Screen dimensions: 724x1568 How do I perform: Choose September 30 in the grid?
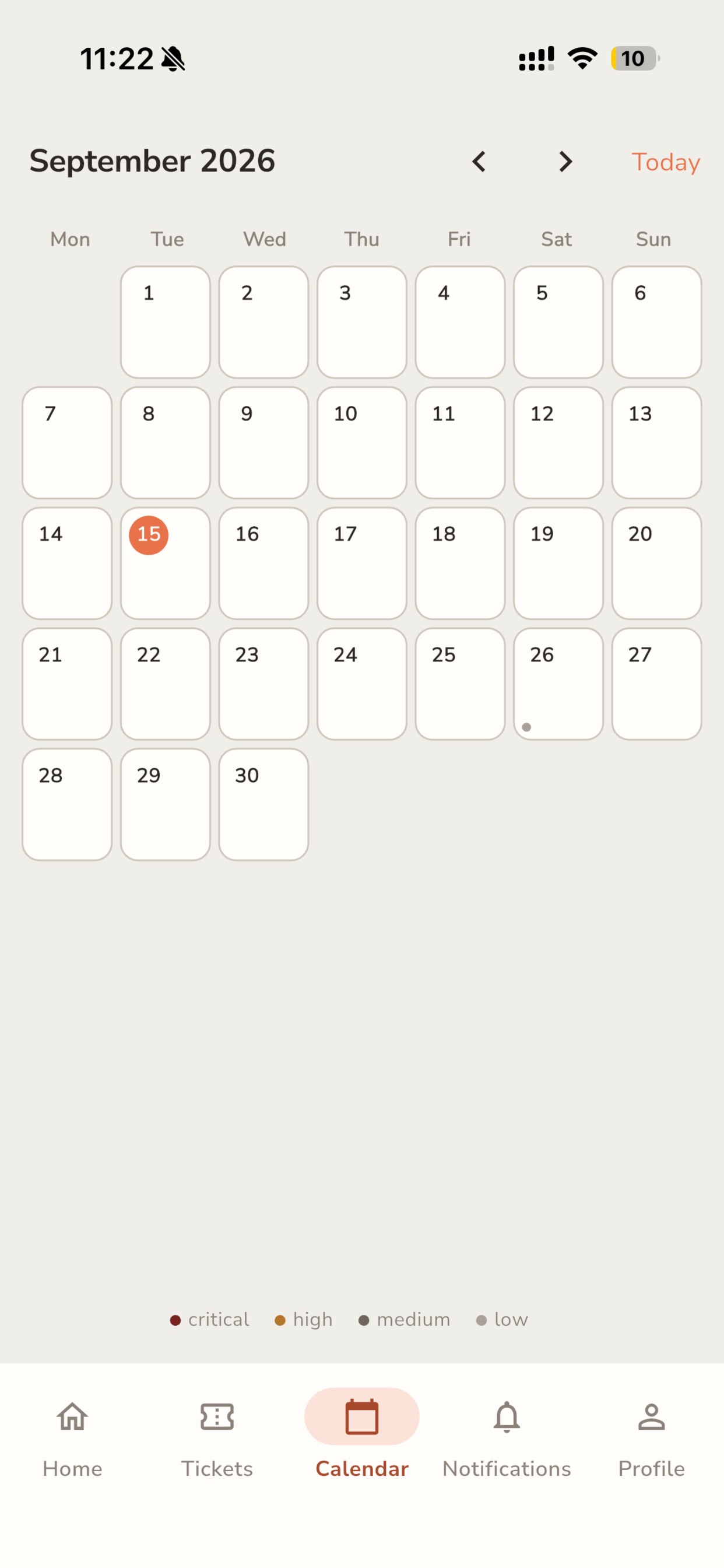tap(263, 804)
